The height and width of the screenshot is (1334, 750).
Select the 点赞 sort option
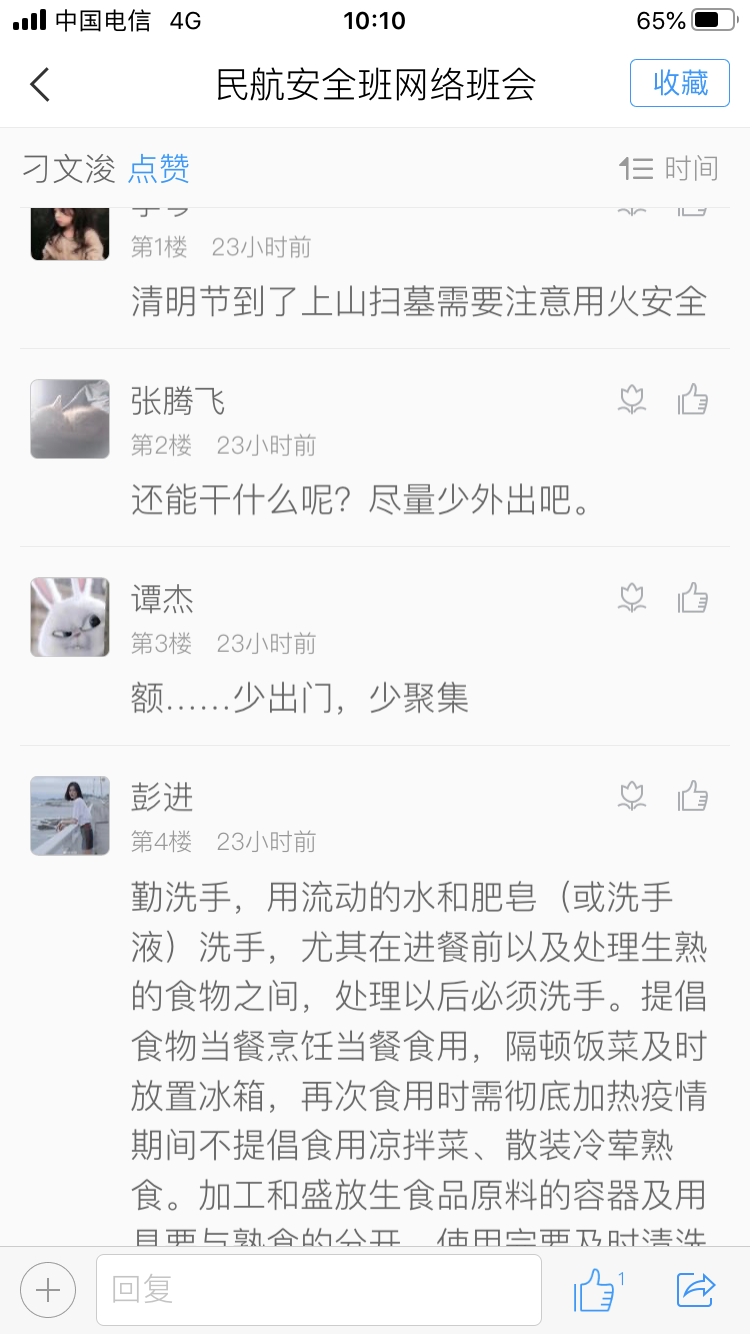coord(159,169)
